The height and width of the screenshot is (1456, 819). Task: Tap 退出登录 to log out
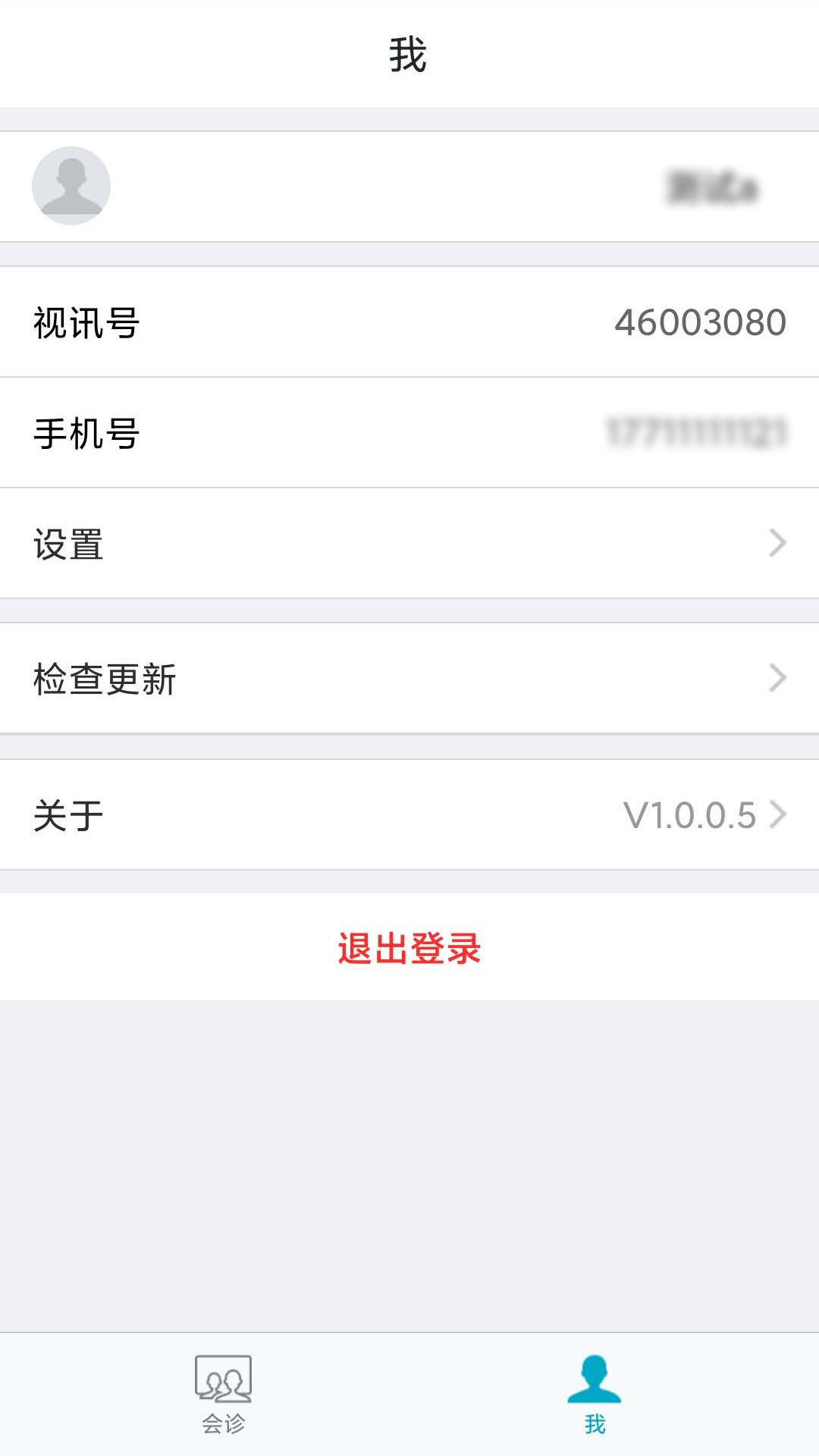[409, 948]
